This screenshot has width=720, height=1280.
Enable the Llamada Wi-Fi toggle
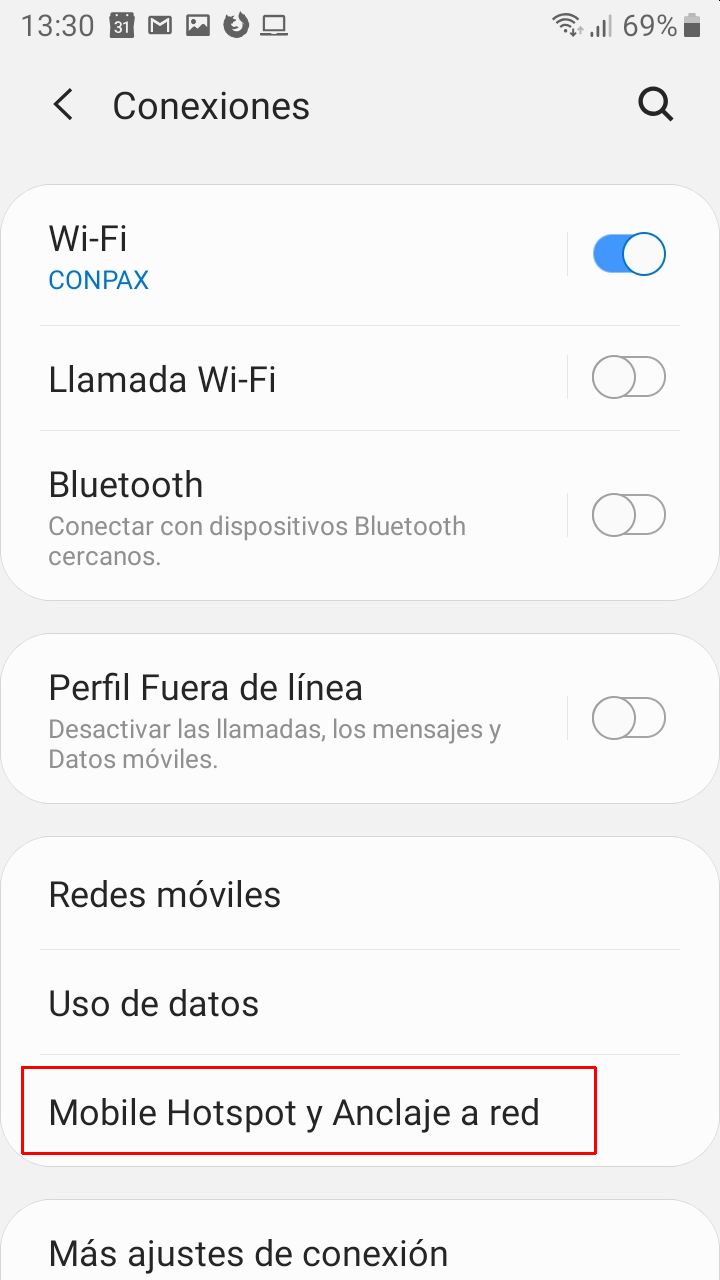[629, 378]
